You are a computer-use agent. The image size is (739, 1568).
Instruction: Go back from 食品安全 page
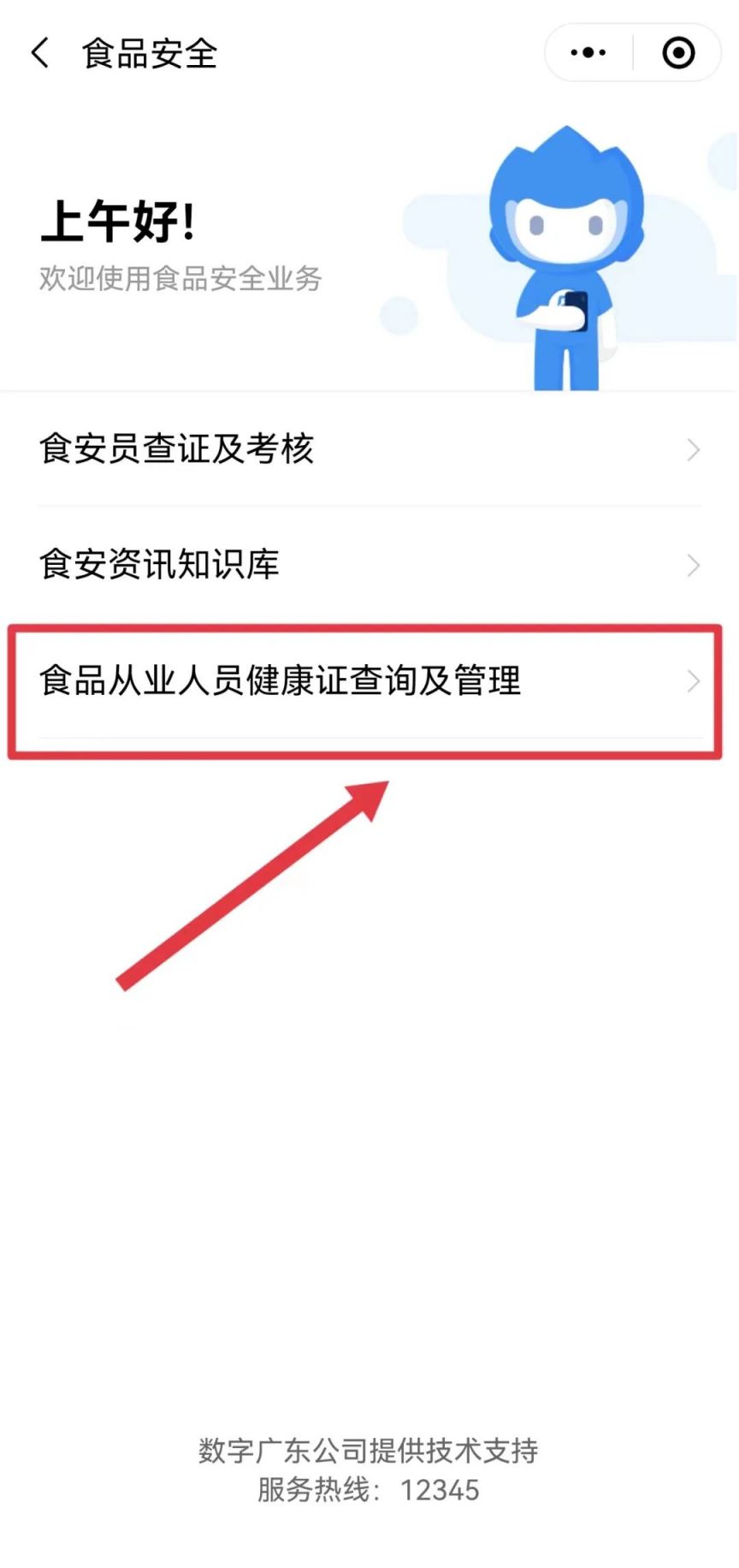(40, 53)
